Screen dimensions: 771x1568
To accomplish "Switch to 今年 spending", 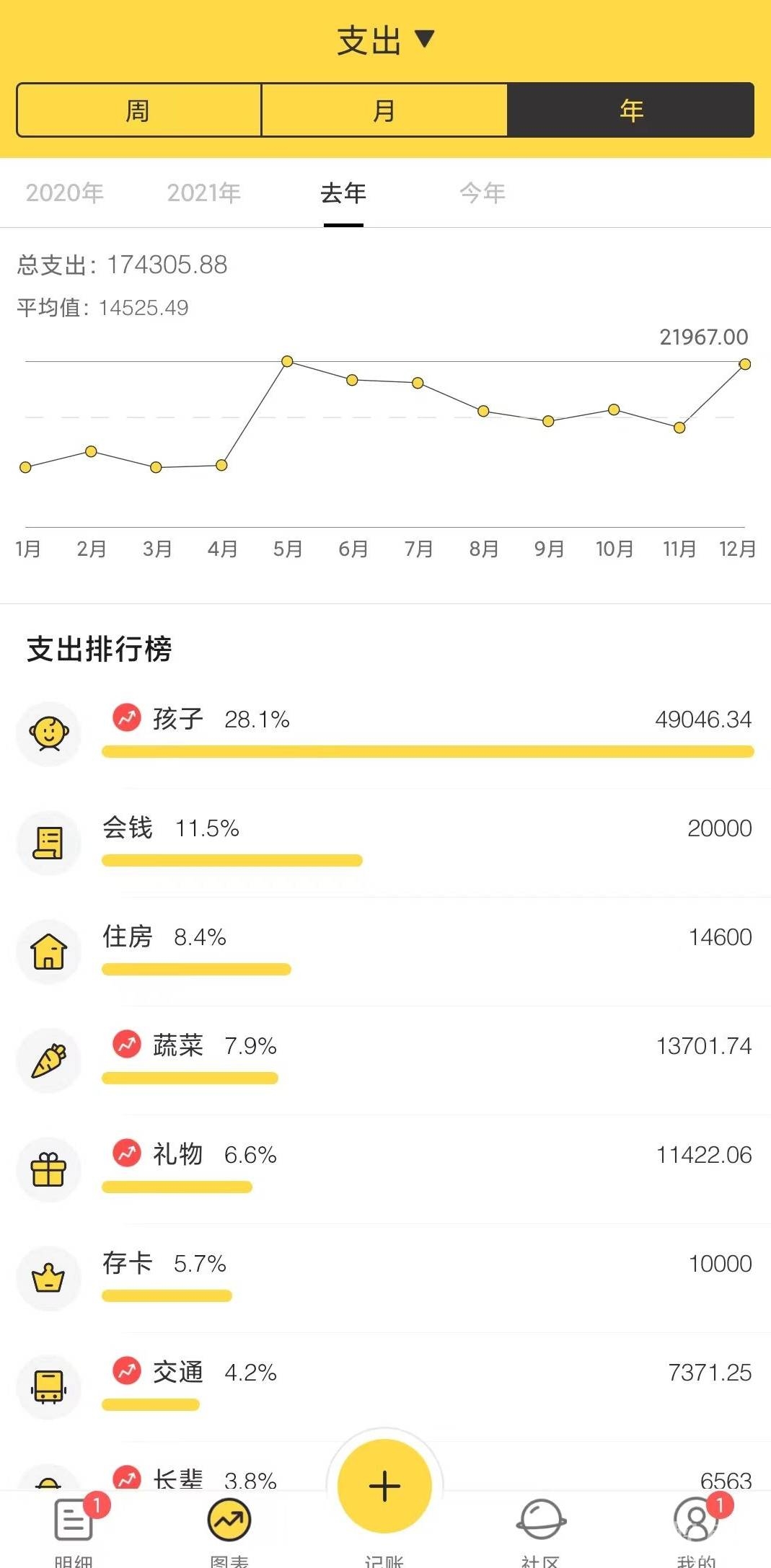I will click(483, 192).
